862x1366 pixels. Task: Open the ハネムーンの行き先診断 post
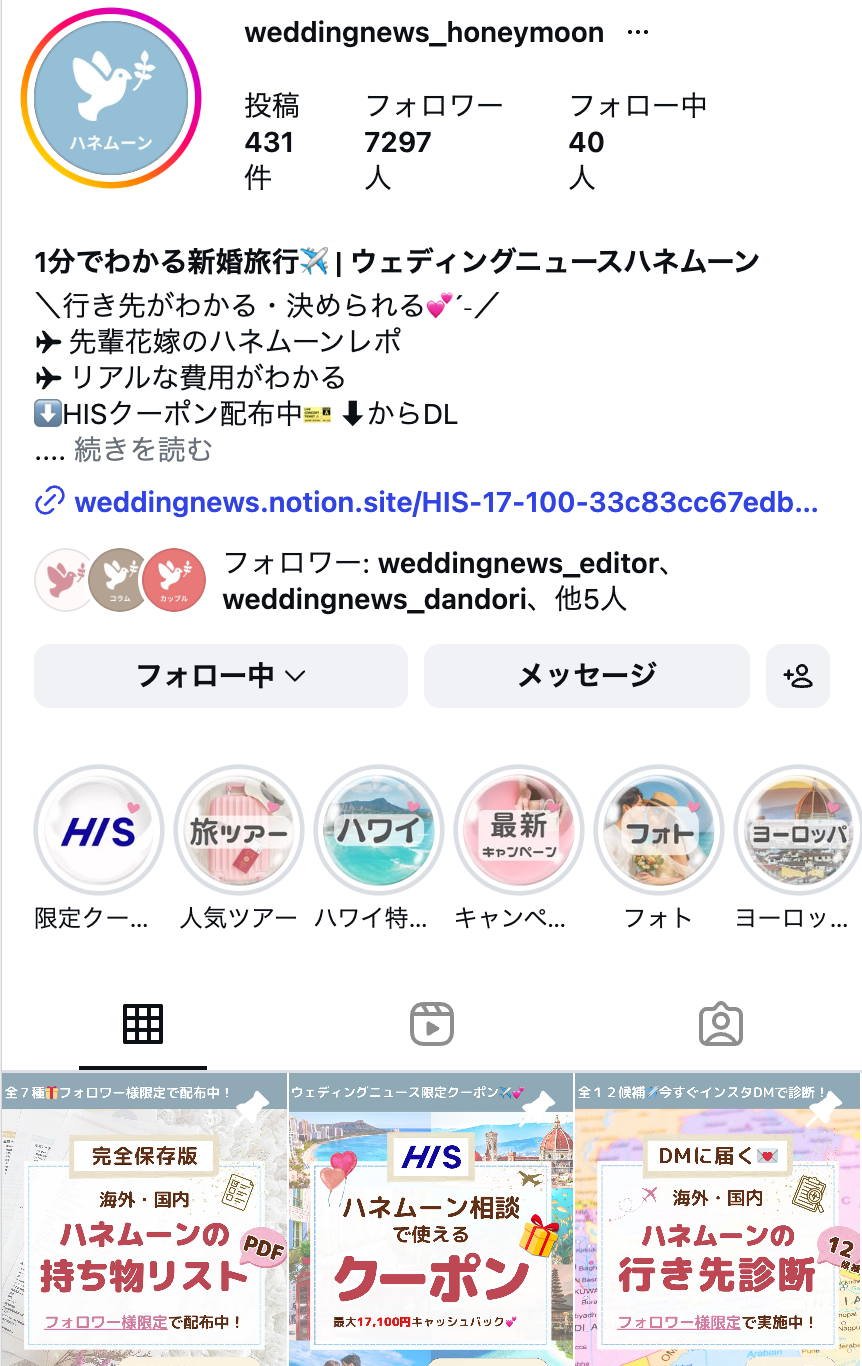coord(718,1220)
